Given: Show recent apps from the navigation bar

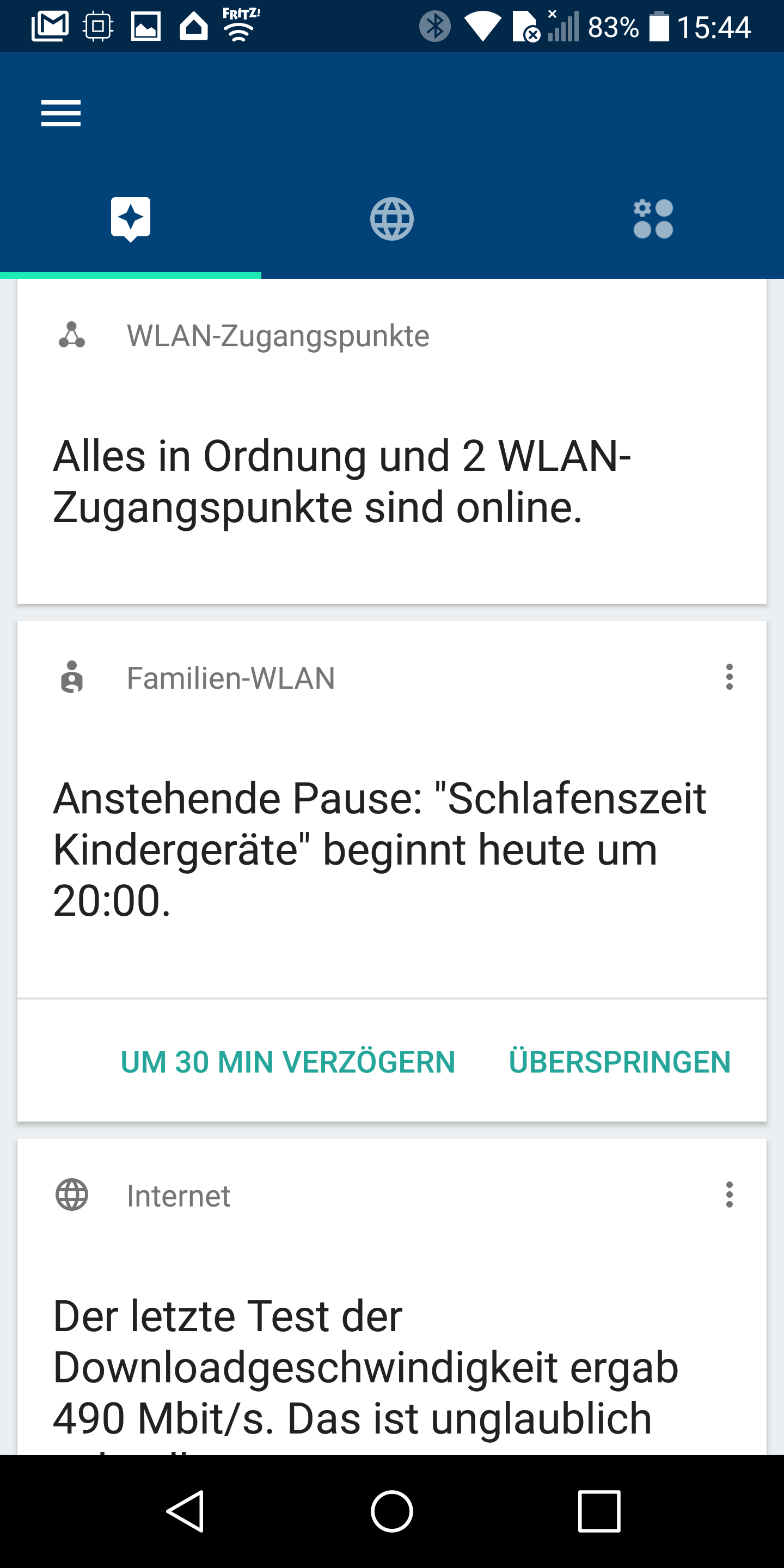Looking at the screenshot, I should 599,1511.
